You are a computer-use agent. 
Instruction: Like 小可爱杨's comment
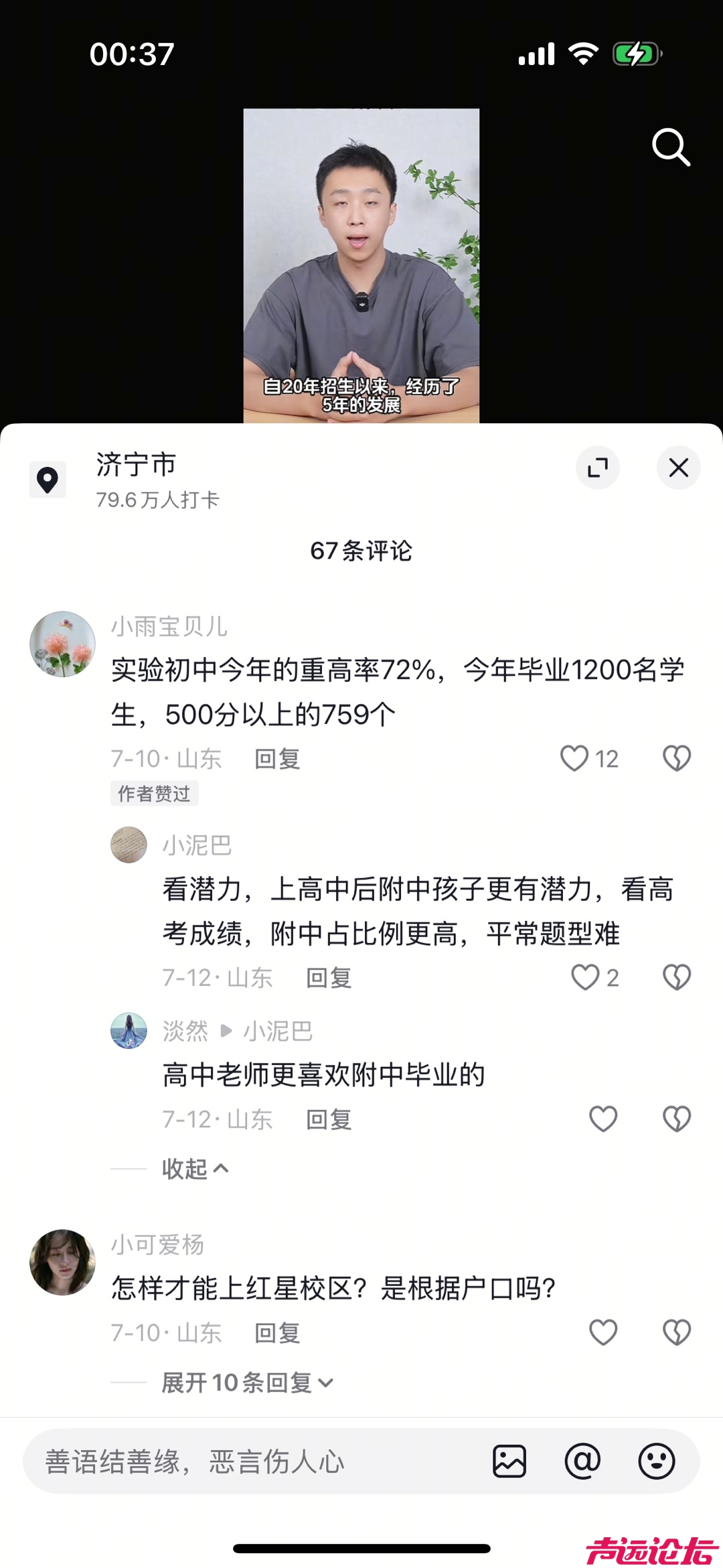click(602, 1333)
